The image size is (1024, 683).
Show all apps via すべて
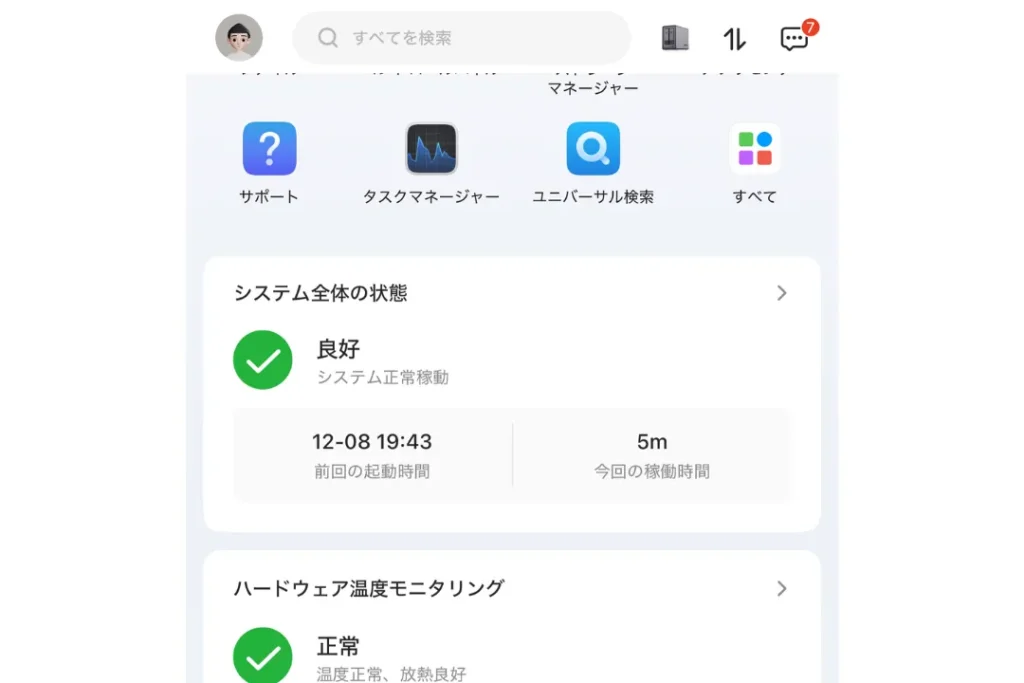(755, 149)
